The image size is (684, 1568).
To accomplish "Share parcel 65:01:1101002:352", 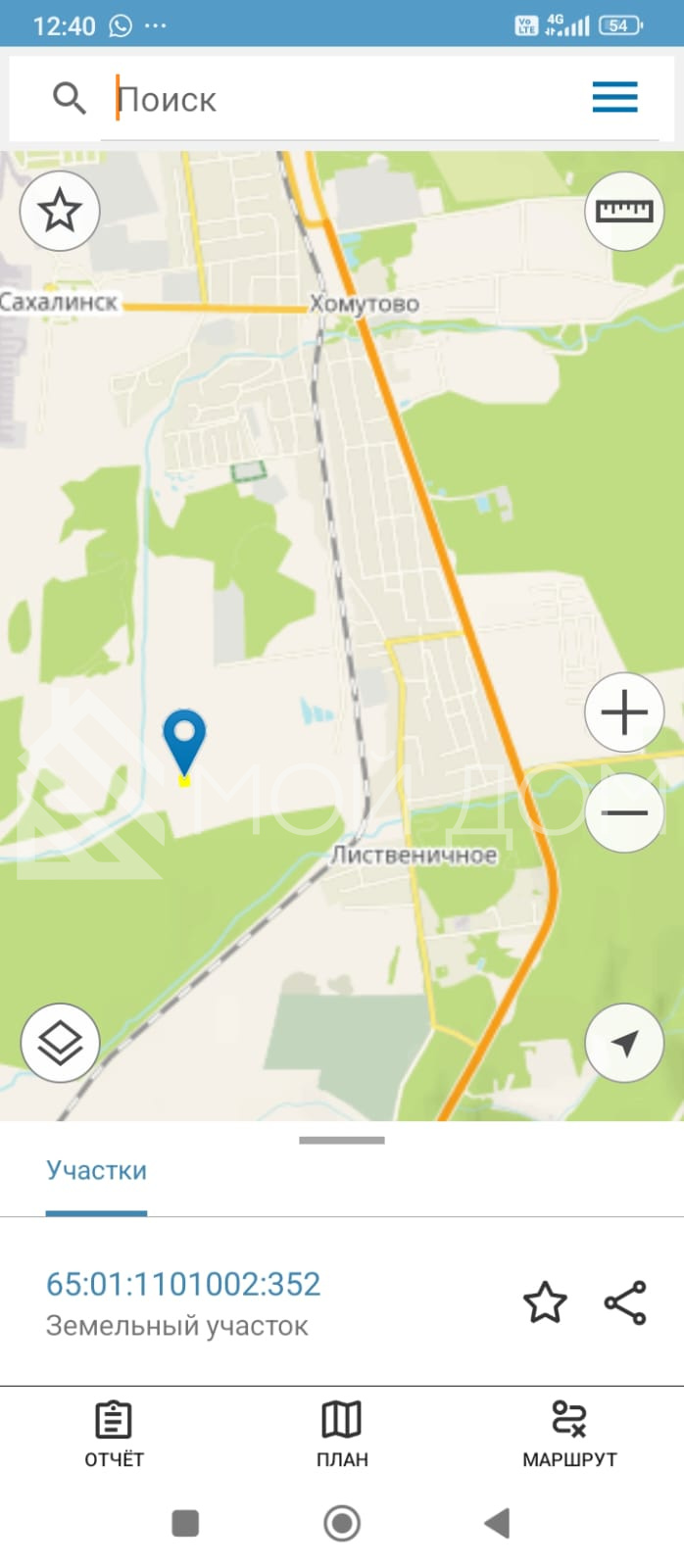I will point(625,1302).
